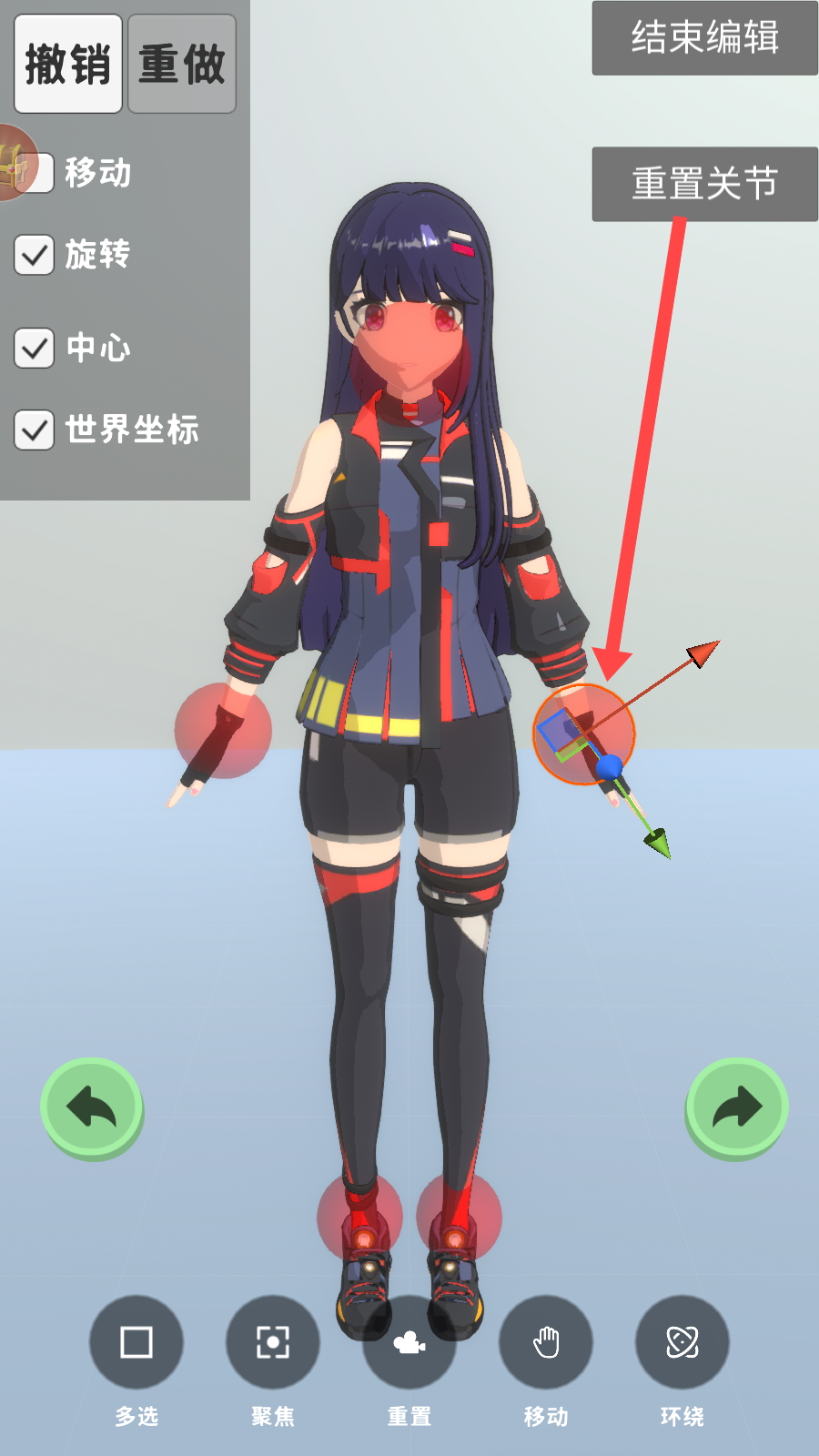Tap the green left arrow button
Screen dimensions: 819x1456
pos(92,1107)
